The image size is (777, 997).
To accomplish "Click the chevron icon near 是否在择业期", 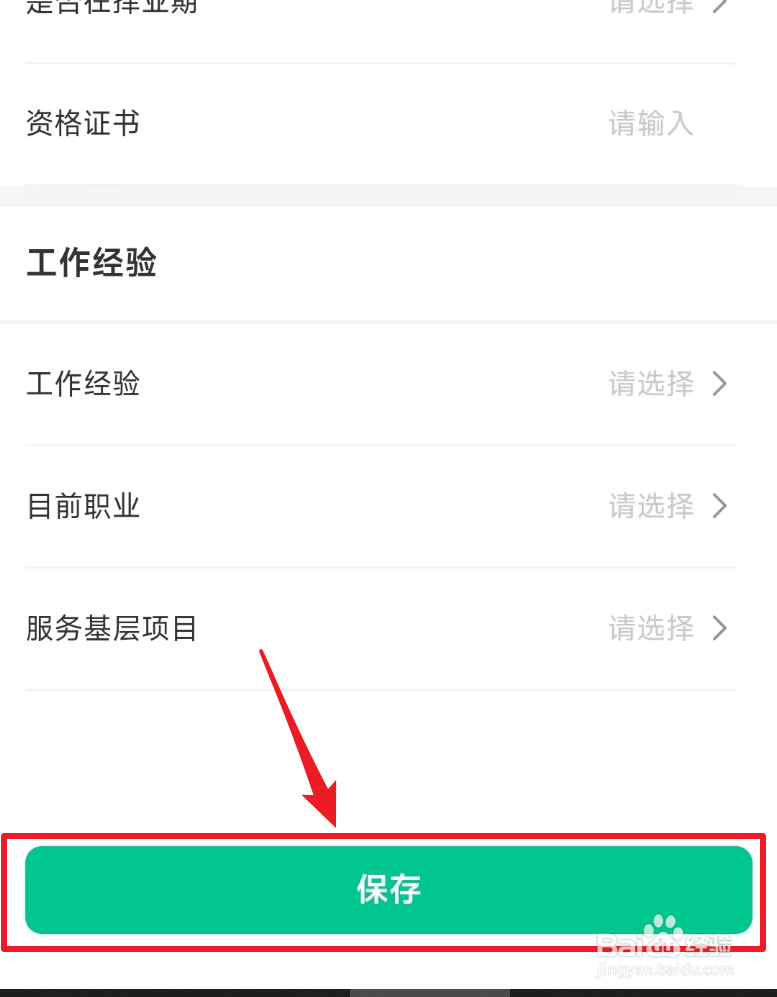I will coord(720,8).
